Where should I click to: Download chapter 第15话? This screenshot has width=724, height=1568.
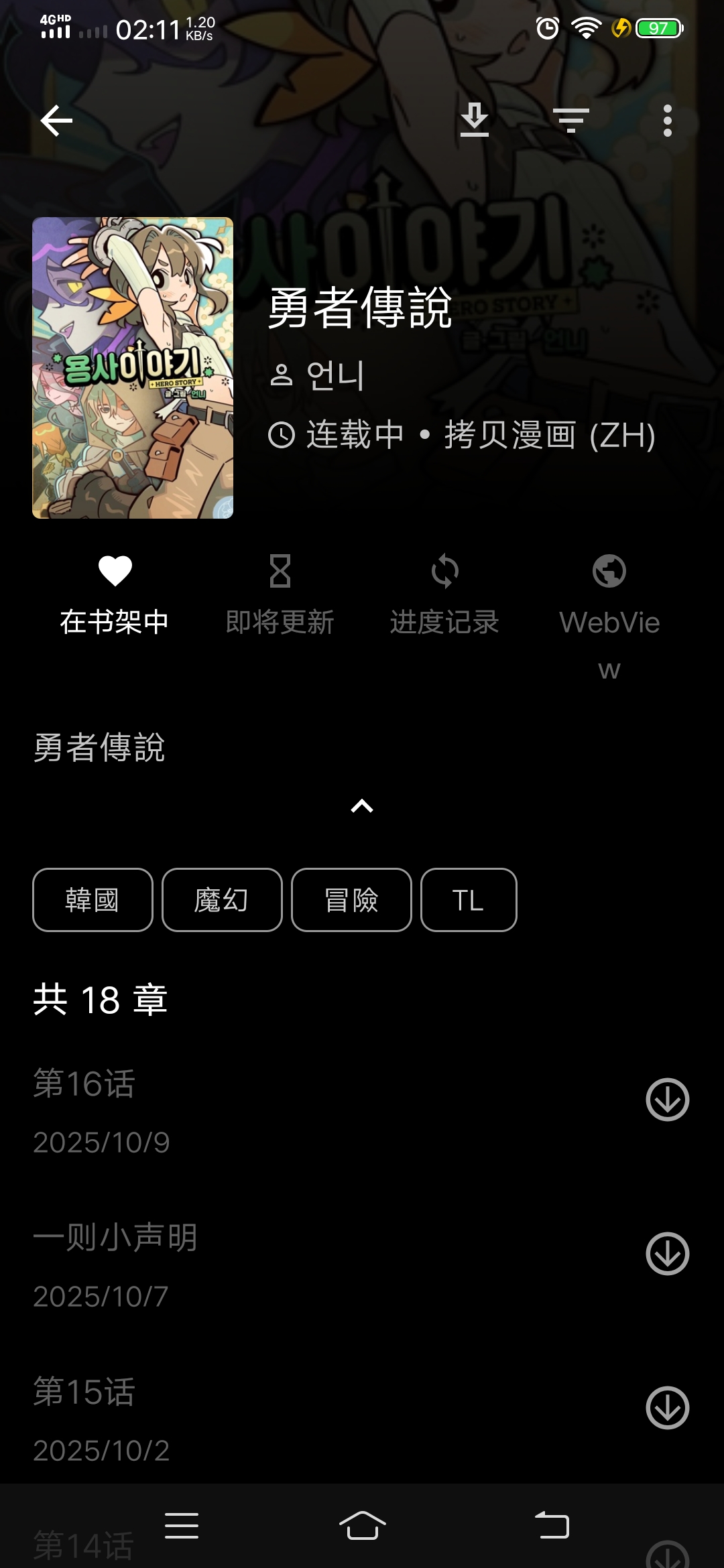pos(667,1408)
